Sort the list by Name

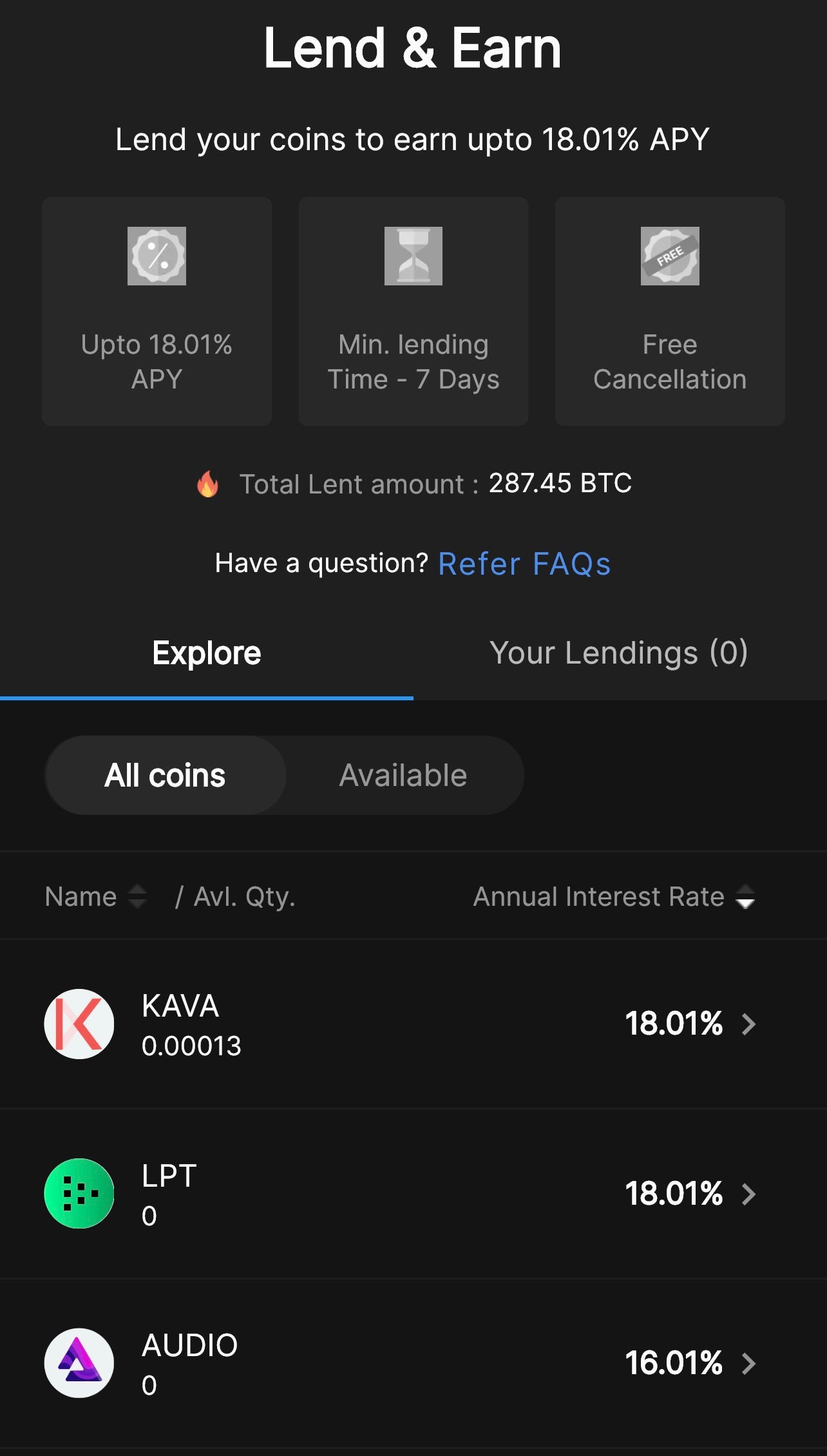pos(96,896)
